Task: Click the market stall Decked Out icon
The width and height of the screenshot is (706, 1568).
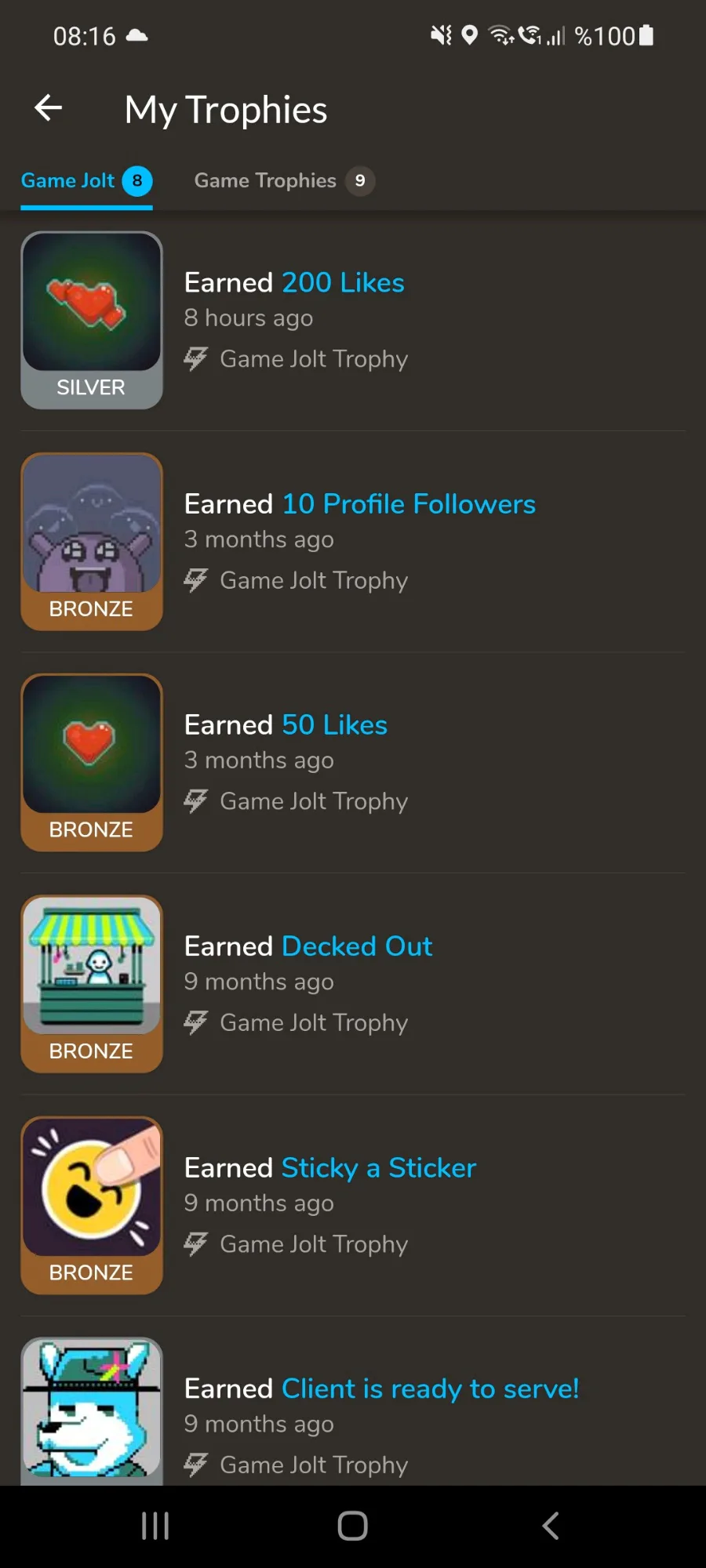Action: tap(91, 972)
